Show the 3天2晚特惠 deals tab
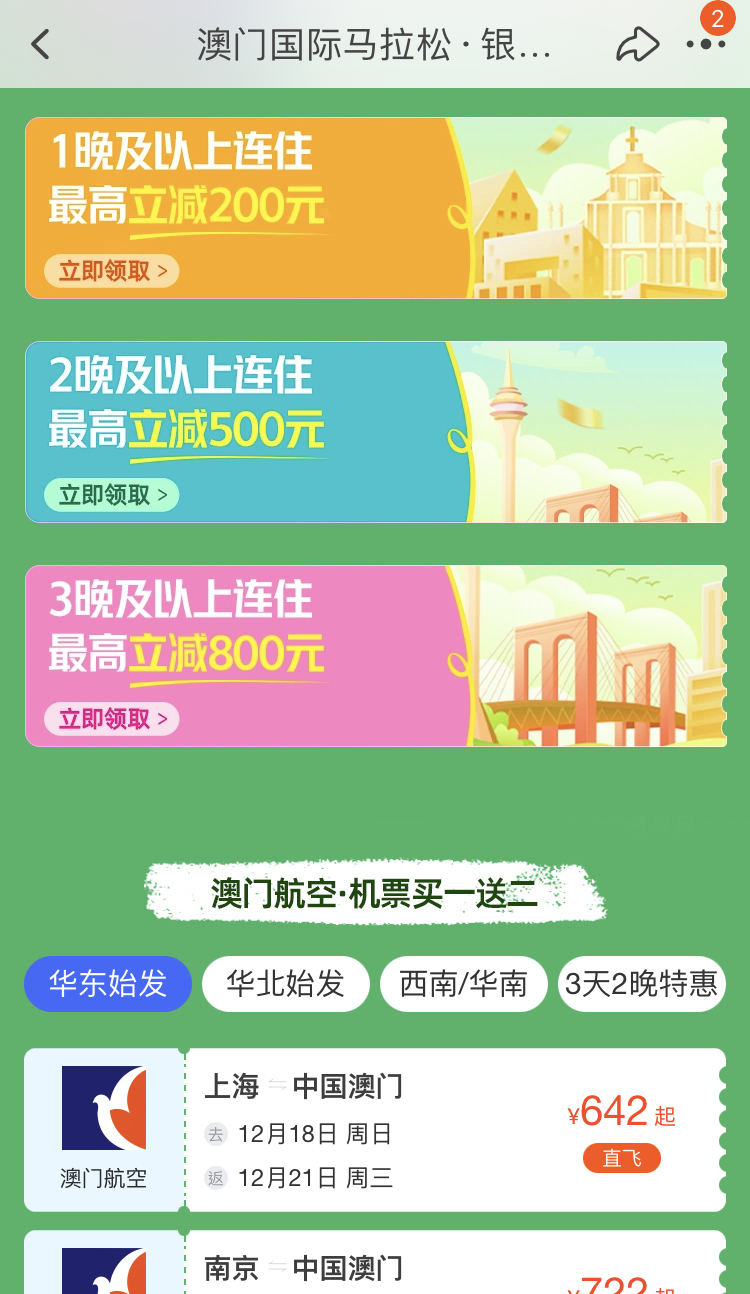The image size is (750, 1294). pos(641,984)
